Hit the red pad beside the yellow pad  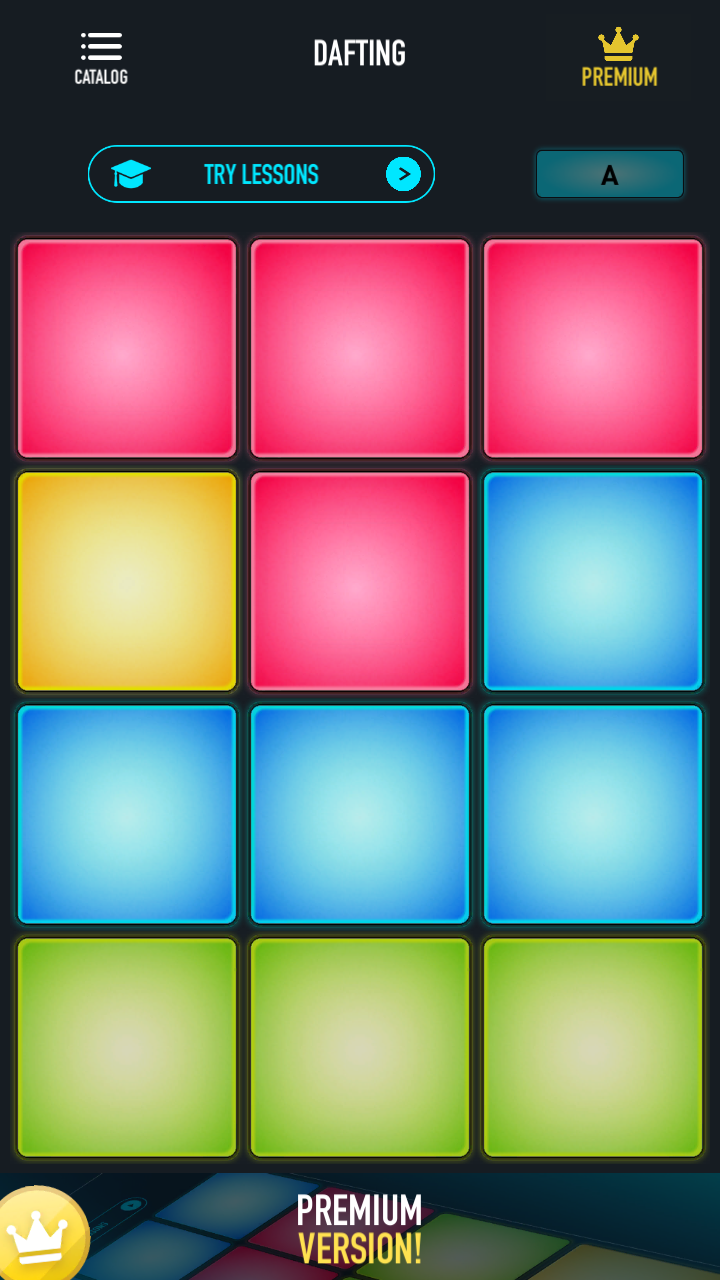(x=360, y=581)
